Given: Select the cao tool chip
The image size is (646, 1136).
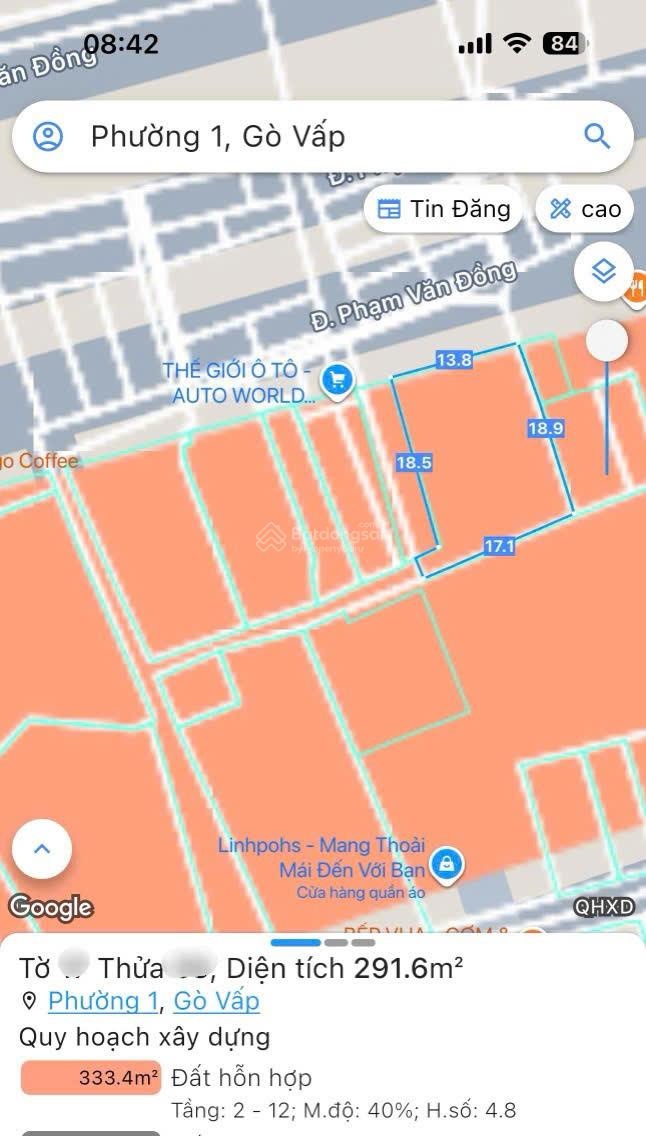Looking at the screenshot, I should point(586,209).
